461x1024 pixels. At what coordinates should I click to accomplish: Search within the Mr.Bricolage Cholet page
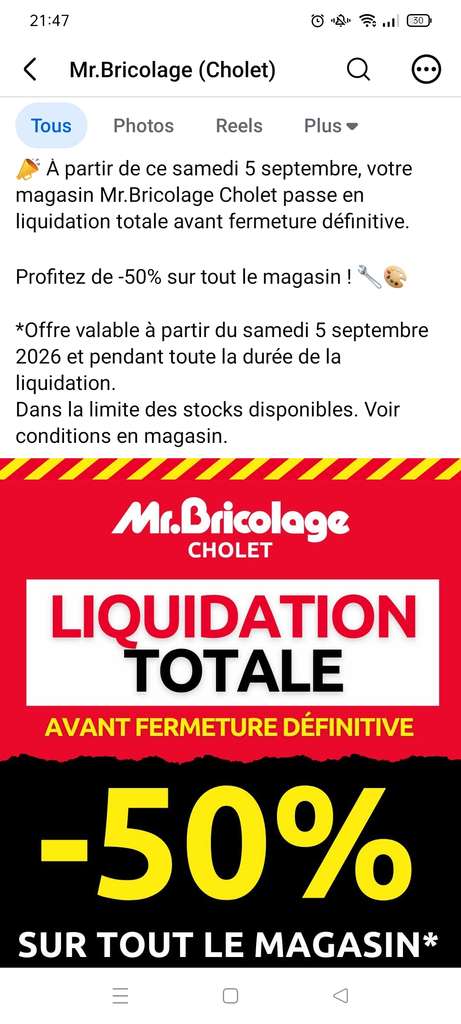[x=358, y=69]
